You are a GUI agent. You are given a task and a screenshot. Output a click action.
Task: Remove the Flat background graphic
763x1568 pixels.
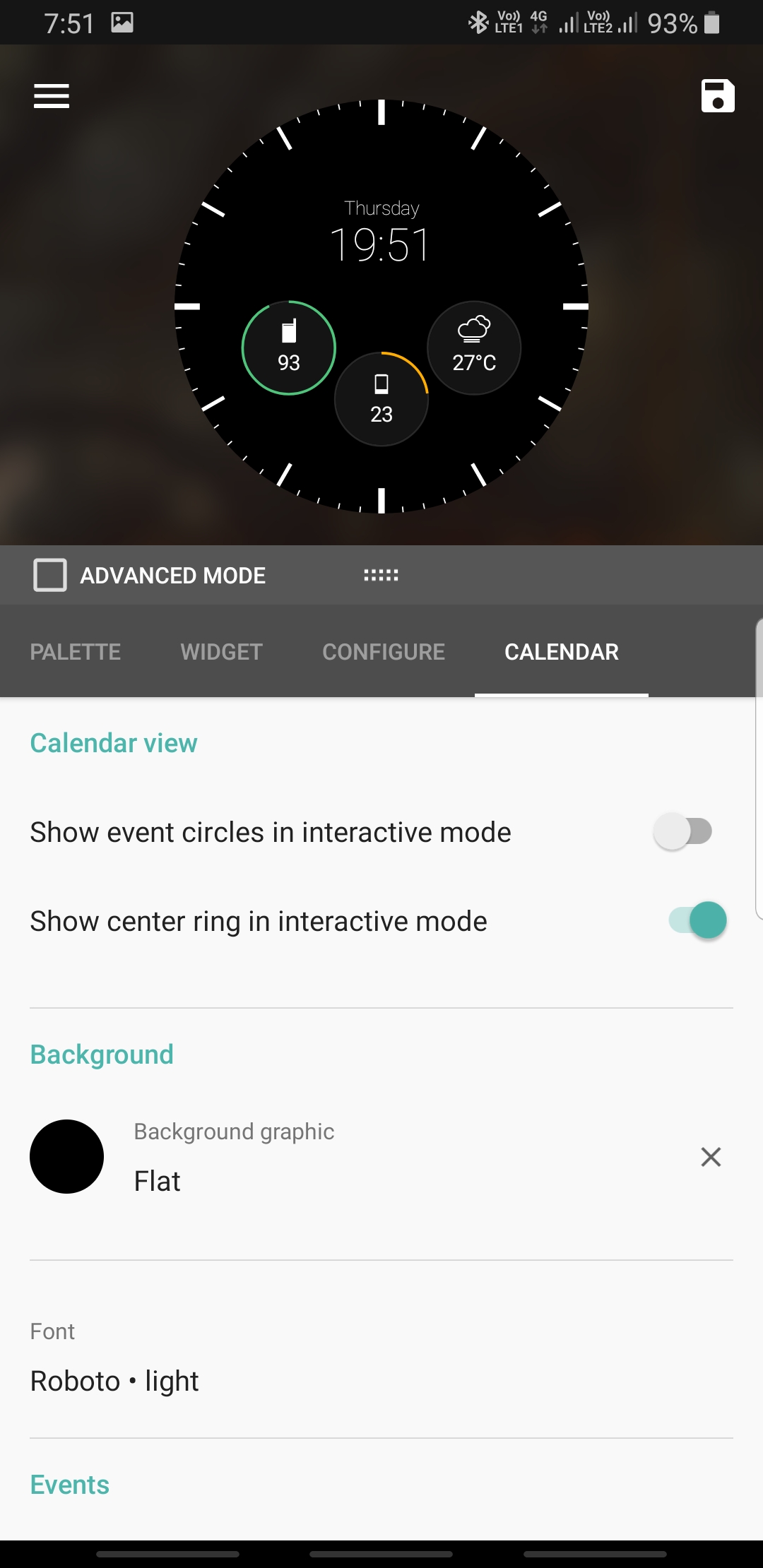[x=711, y=1157]
